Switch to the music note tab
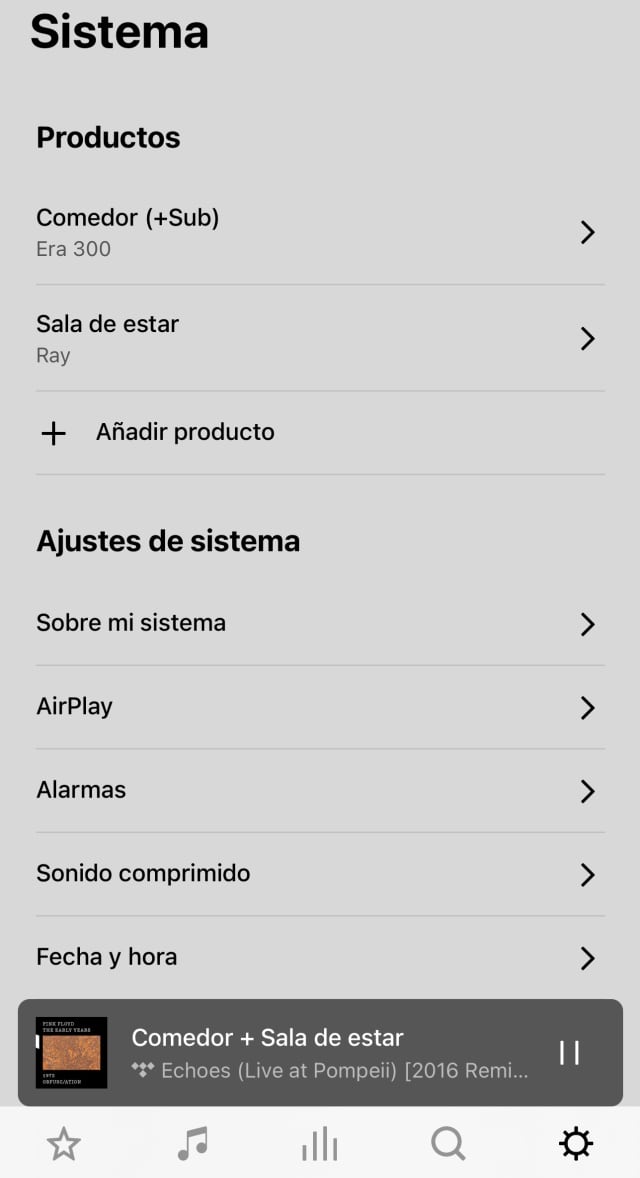 pos(192,1143)
